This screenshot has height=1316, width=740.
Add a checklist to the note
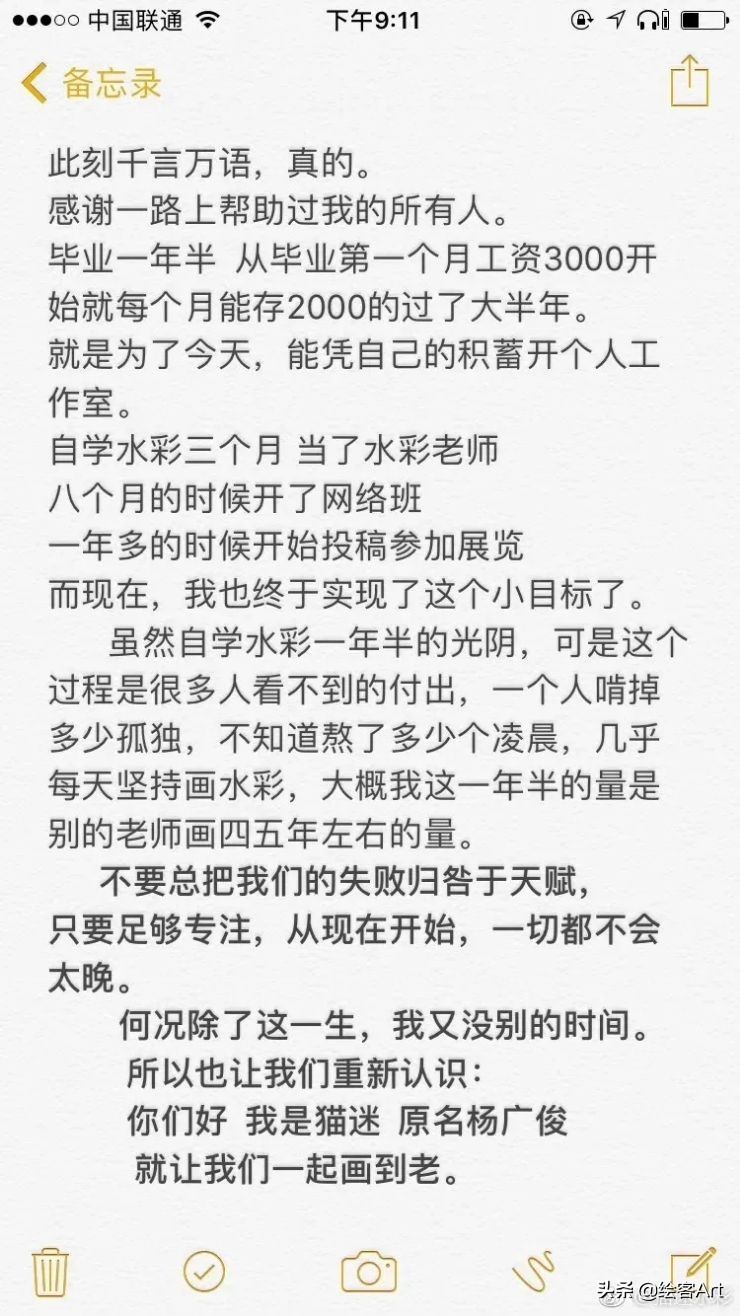click(x=204, y=1271)
